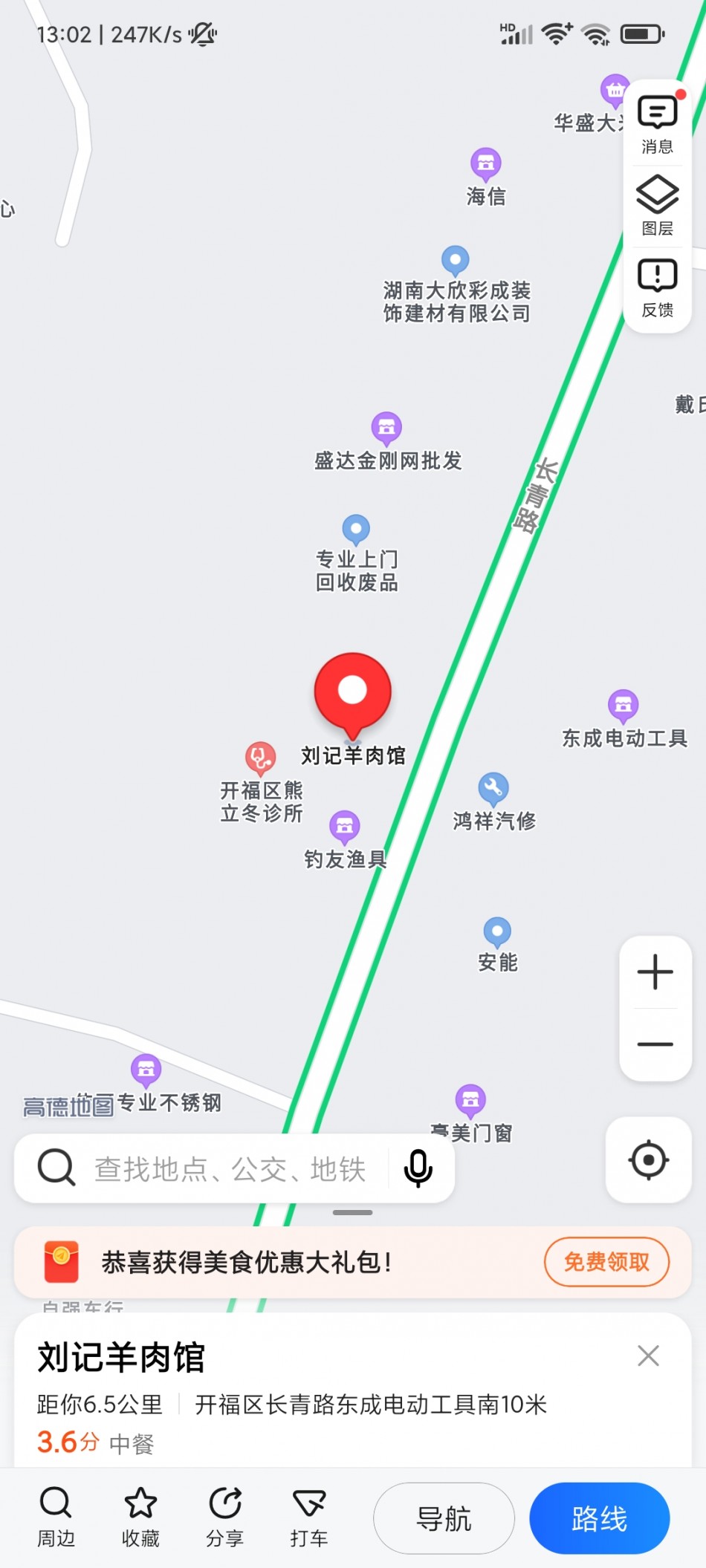Open the 消息 messages panel
This screenshot has width=706, height=1568.
pyautogui.click(x=657, y=123)
